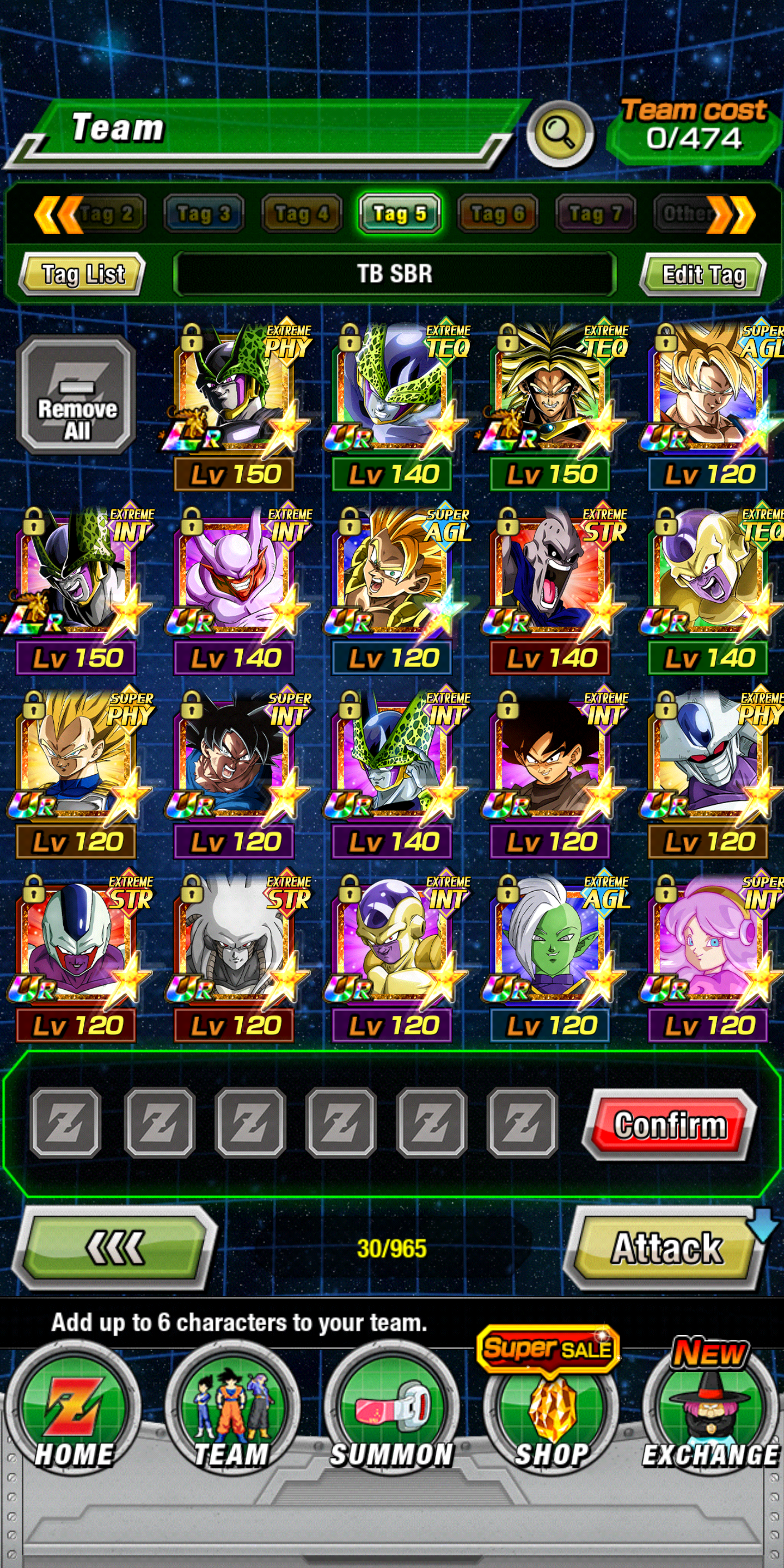
Task: Open the Tag List
Action: pos(83,274)
